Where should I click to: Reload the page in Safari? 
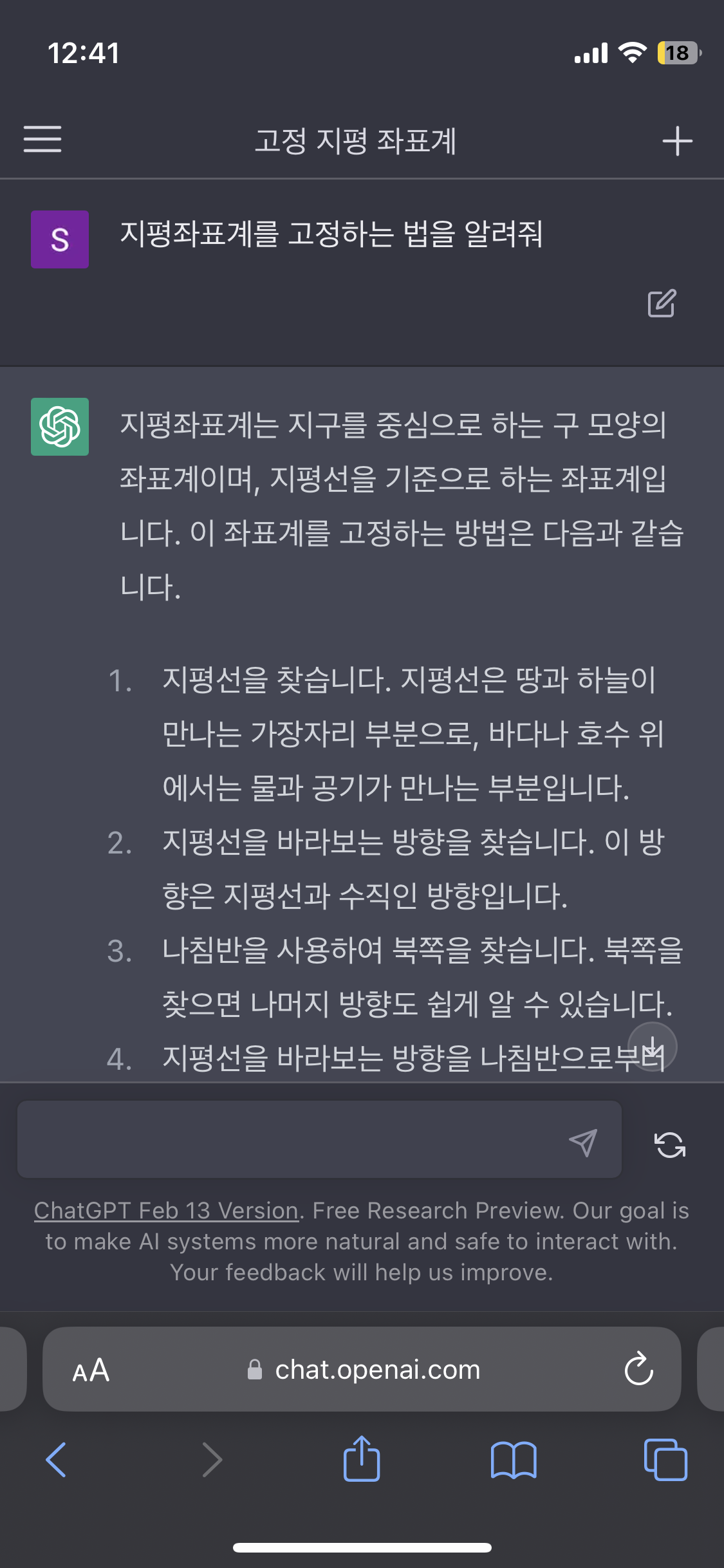pyautogui.click(x=638, y=1368)
